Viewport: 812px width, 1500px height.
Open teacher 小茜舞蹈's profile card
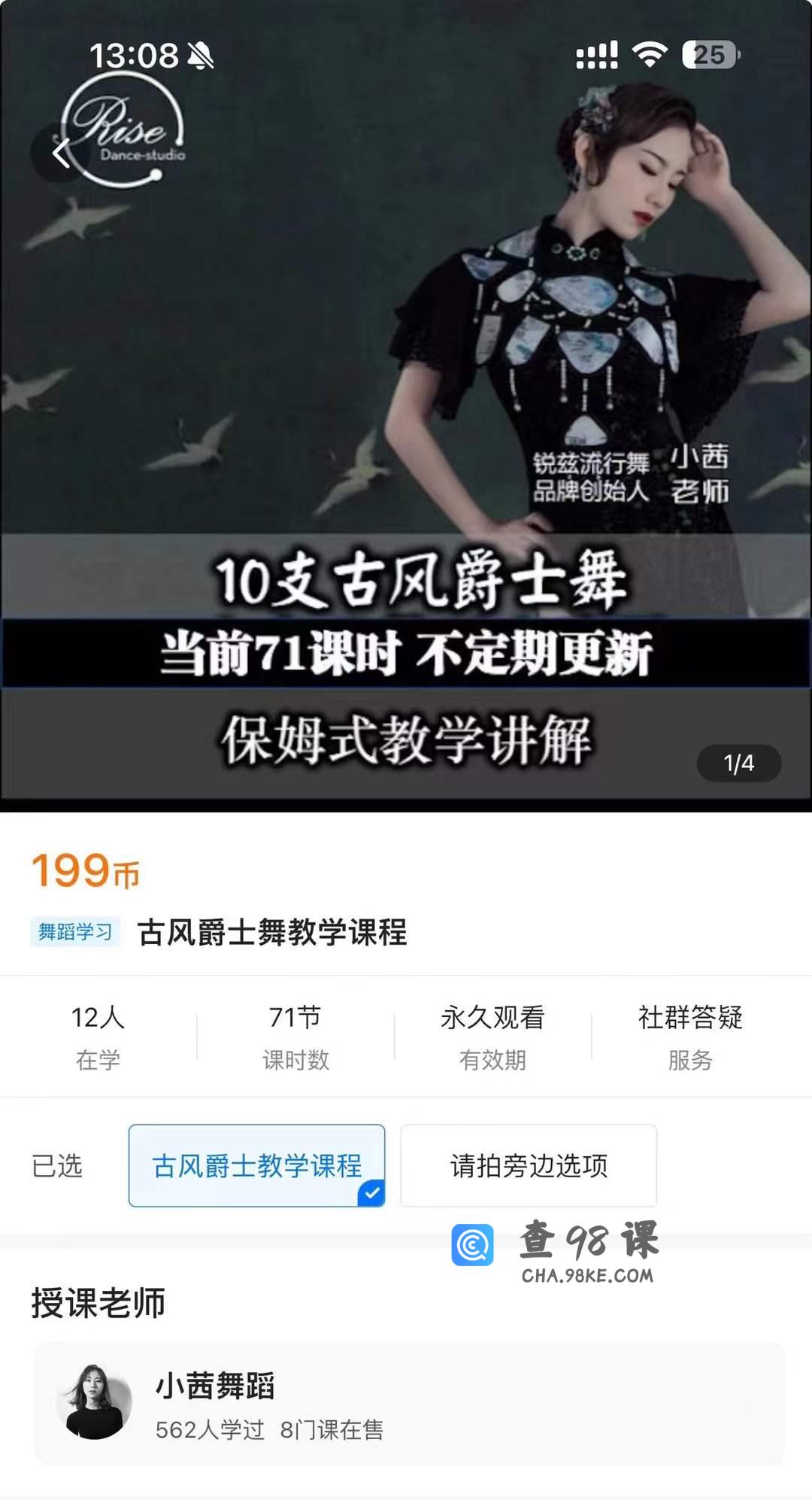(x=409, y=1404)
